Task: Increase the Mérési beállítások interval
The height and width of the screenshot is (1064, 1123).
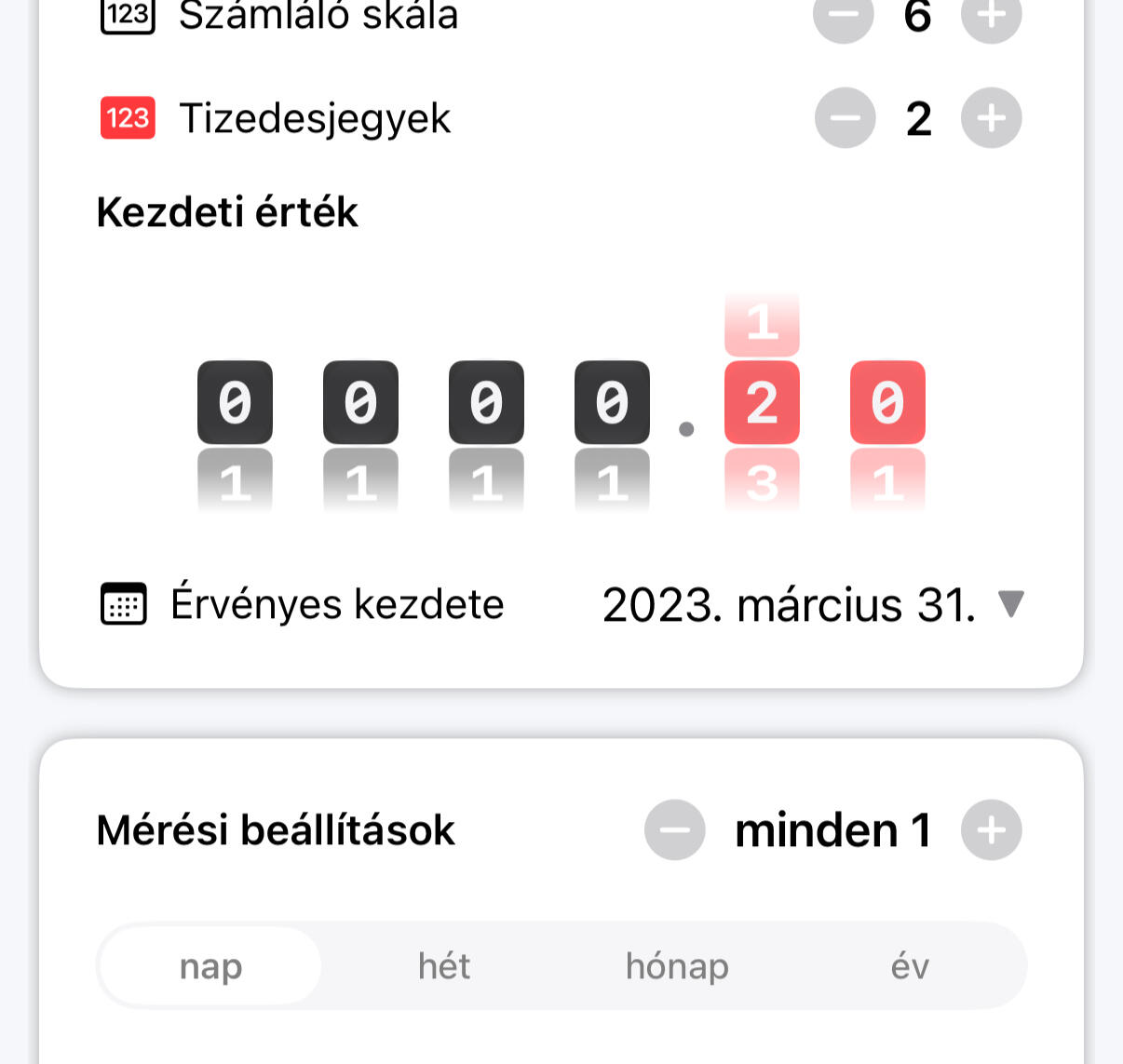Action: [991, 829]
